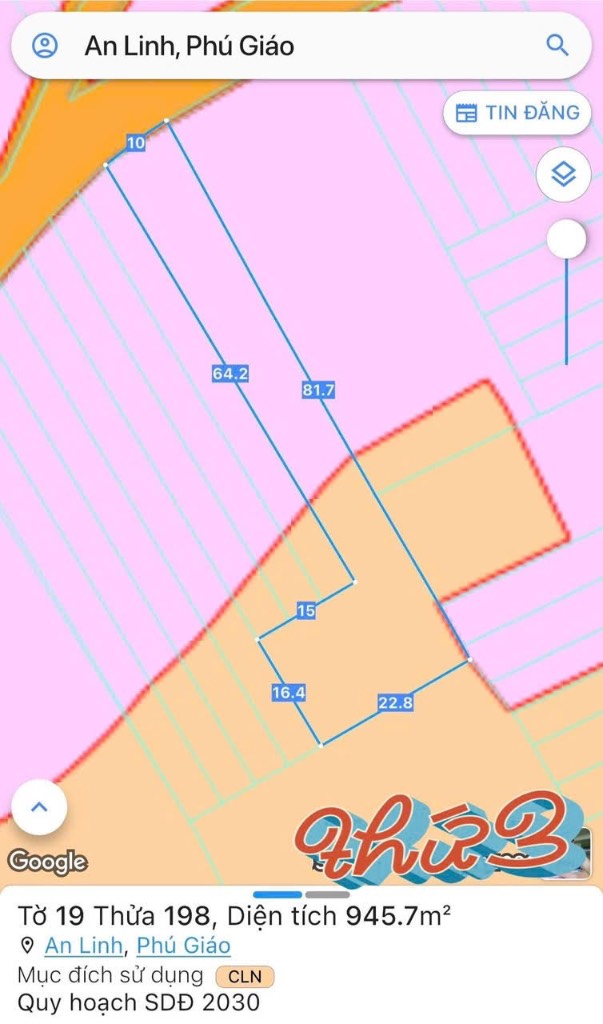The height and width of the screenshot is (1024, 603).
Task: Tap the CLN land-use chip
Action: tap(245, 976)
